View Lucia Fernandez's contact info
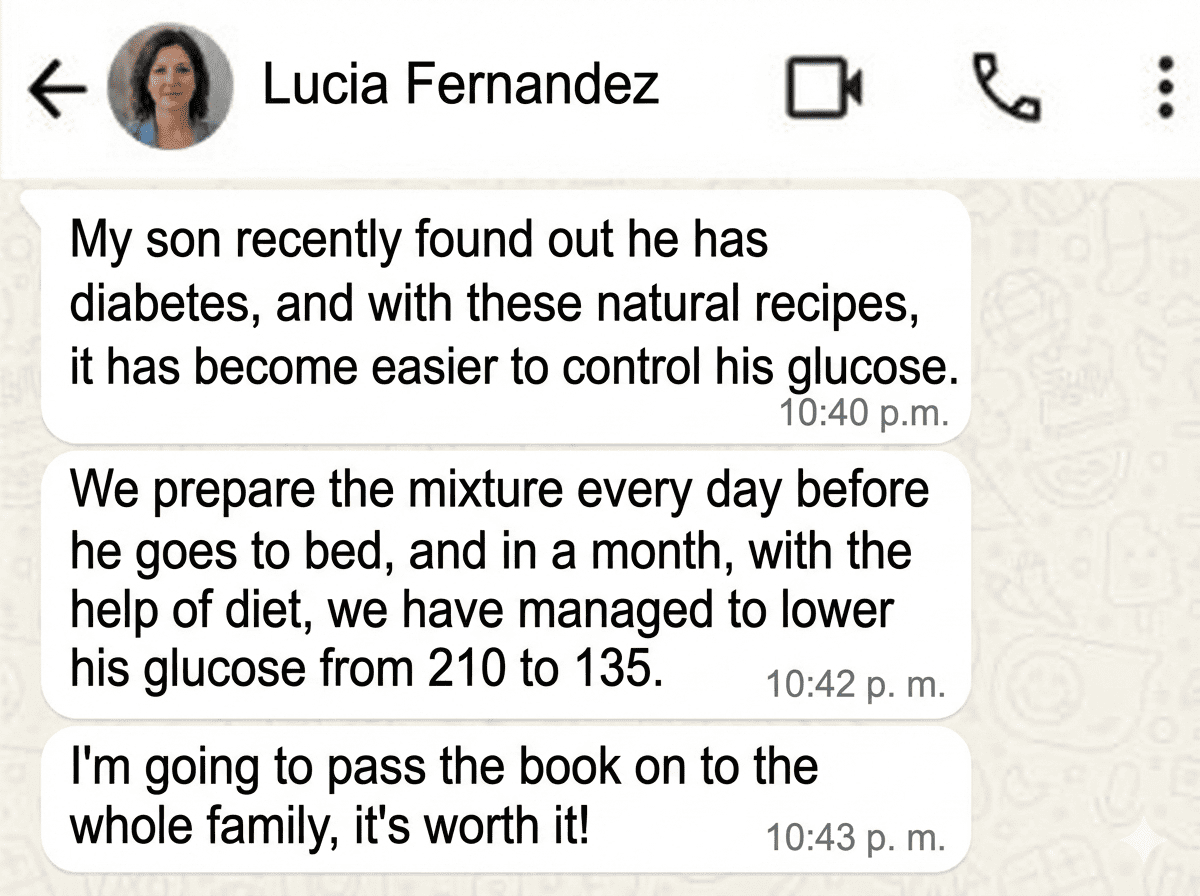 (460, 86)
